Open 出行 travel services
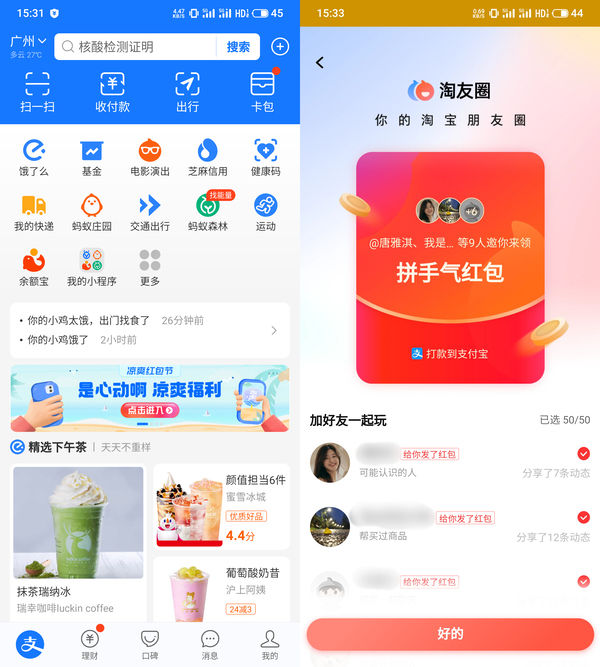This screenshot has height=667, width=600. pyautogui.click(x=187, y=91)
